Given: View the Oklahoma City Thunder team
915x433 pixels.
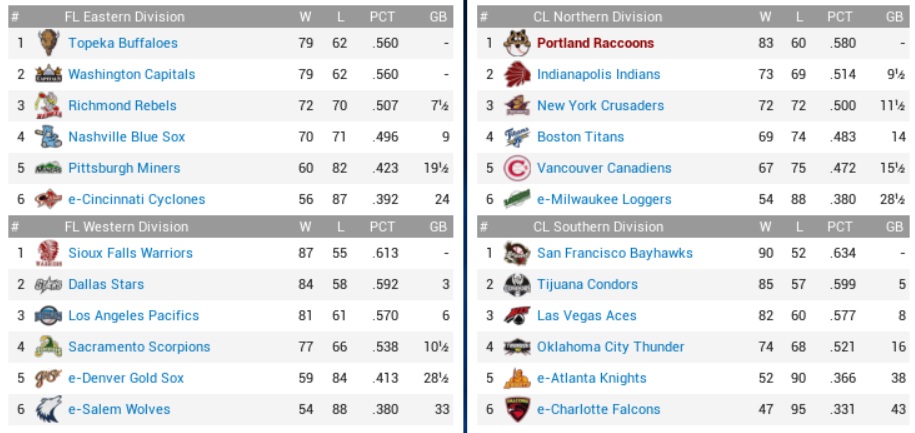Looking at the screenshot, I should (610, 347).
